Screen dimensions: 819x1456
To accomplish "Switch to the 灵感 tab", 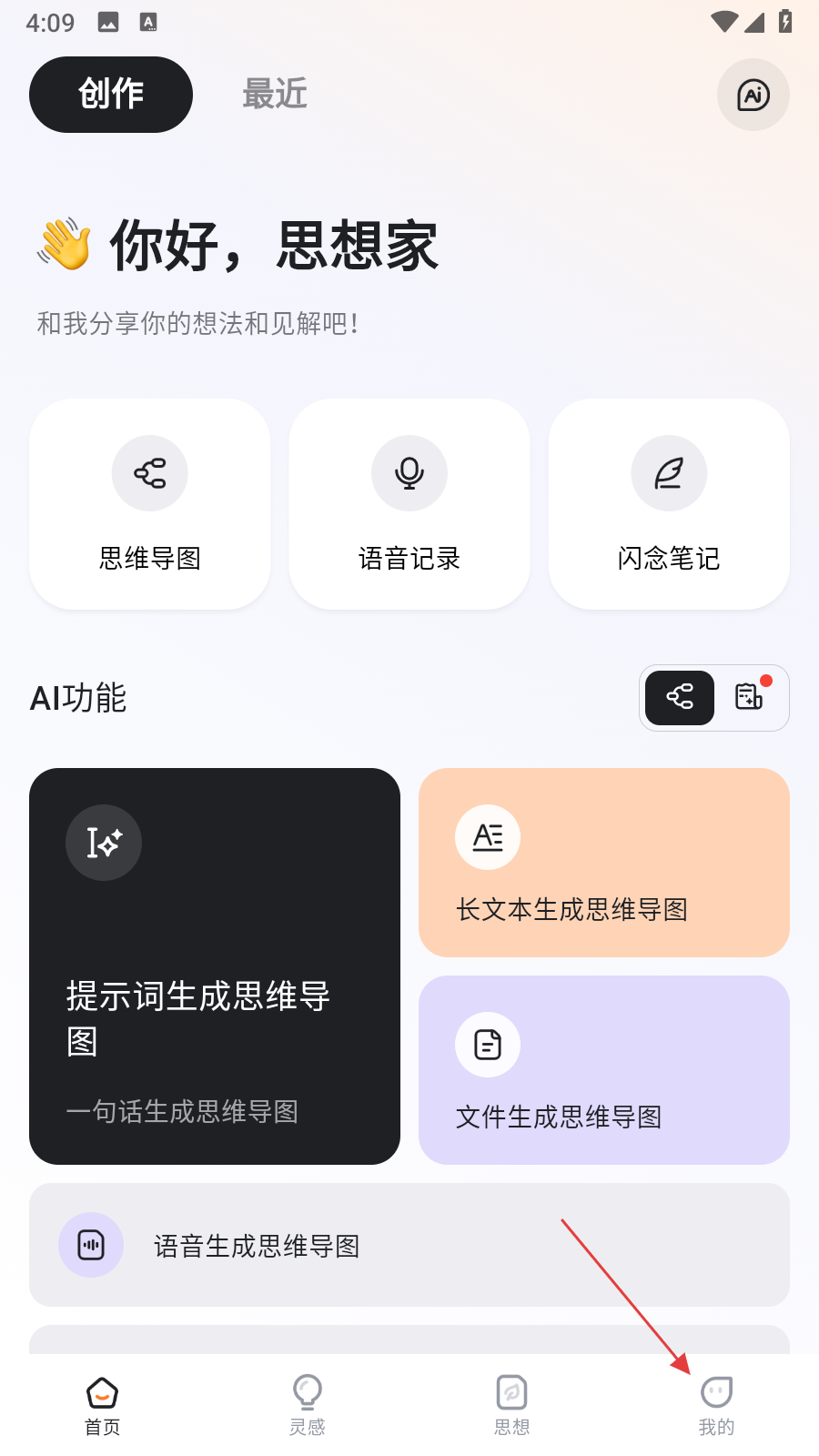I will tap(308, 1405).
